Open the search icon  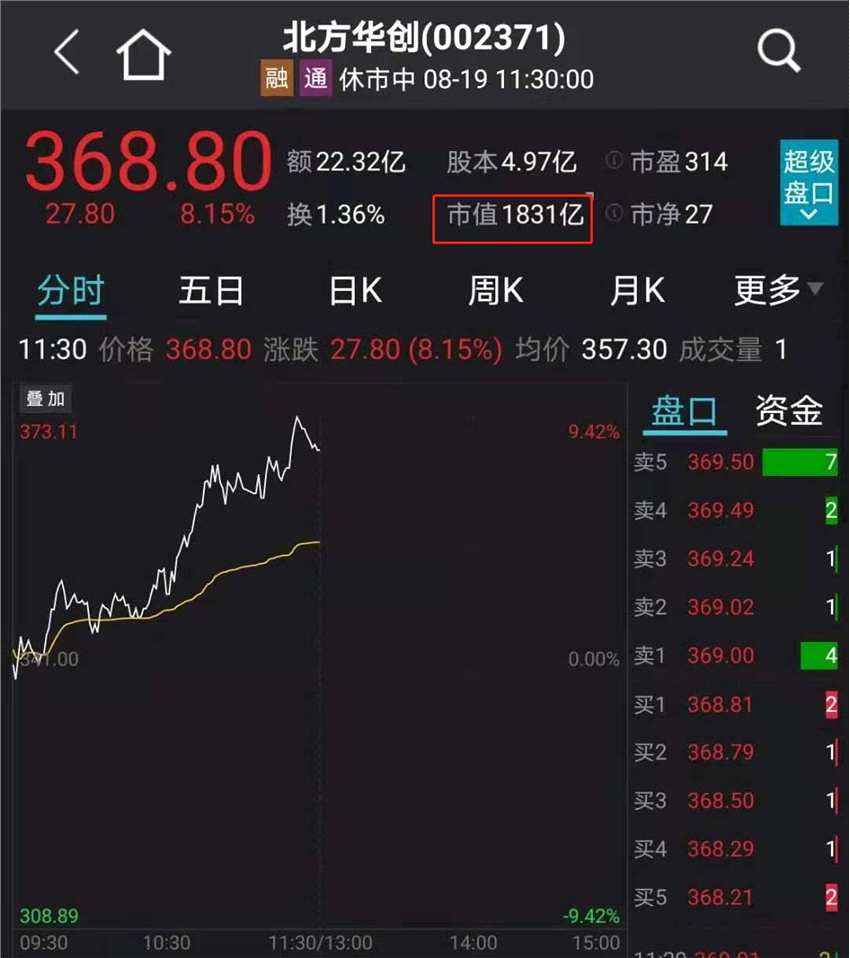click(778, 50)
